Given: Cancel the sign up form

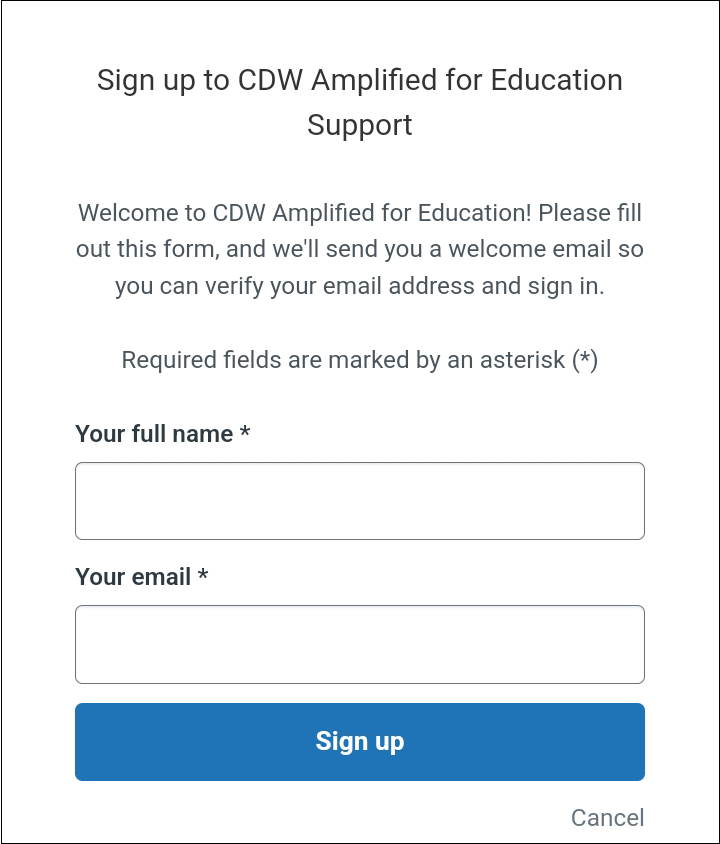Looking at the screenshot, I should click(x=607, y=817).
